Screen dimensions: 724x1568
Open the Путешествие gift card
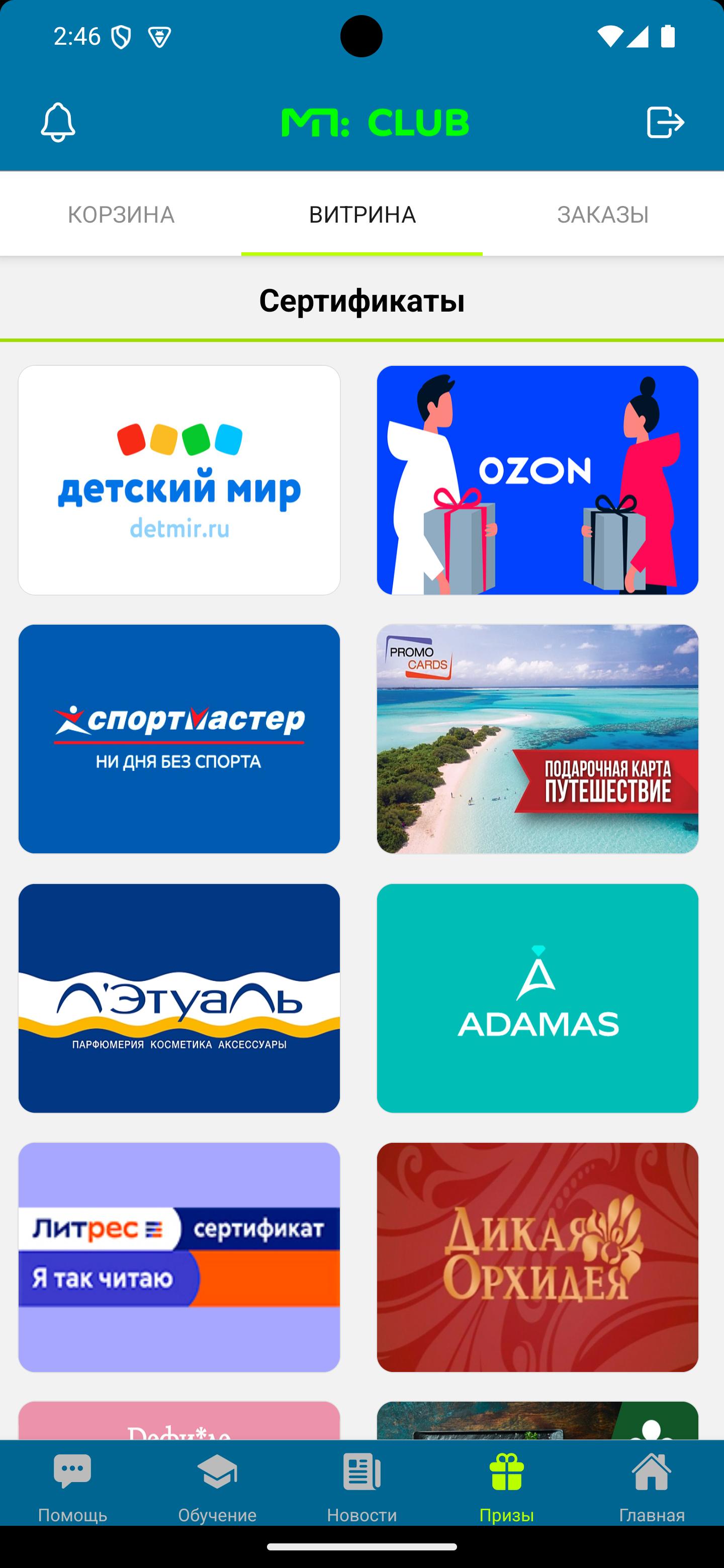click(537, 738)
